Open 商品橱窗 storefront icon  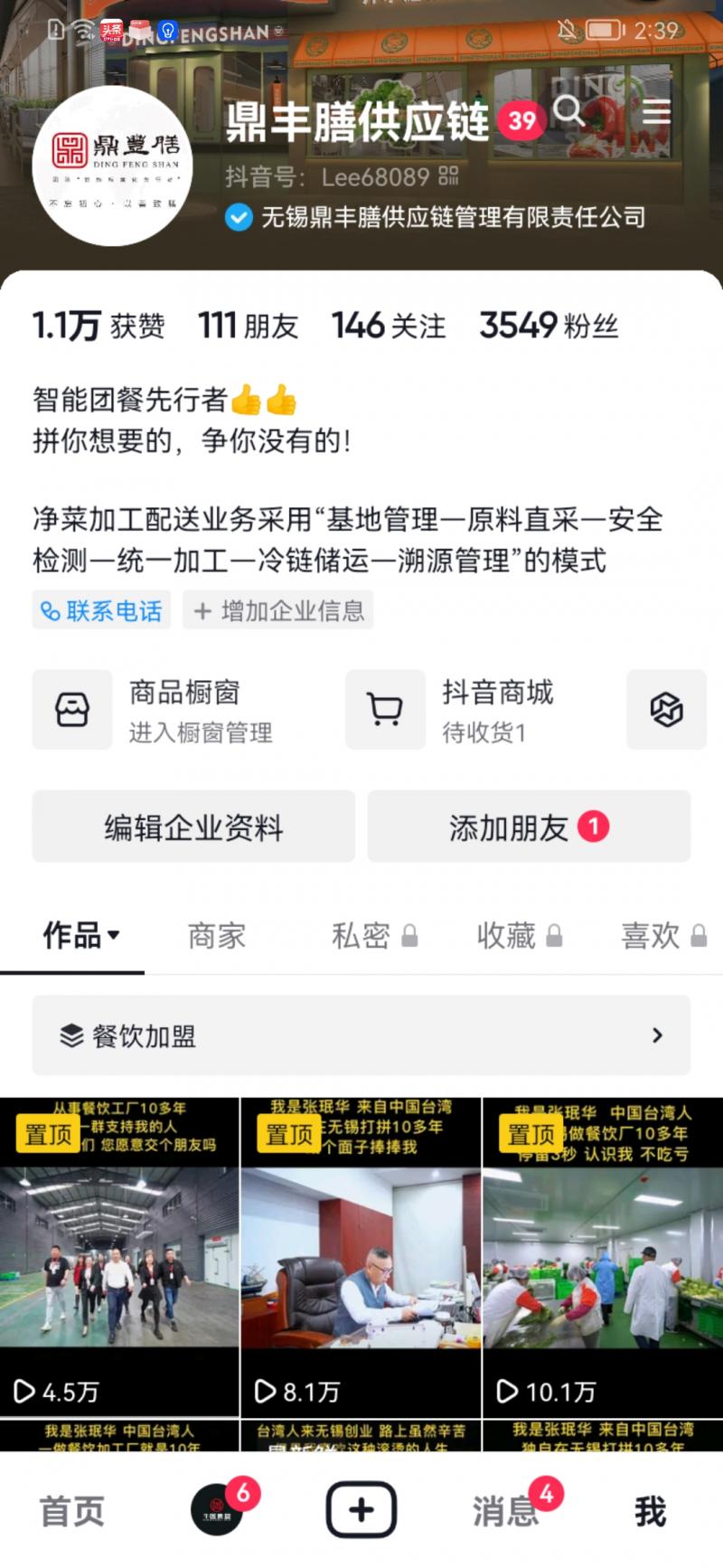pos(72,709)
